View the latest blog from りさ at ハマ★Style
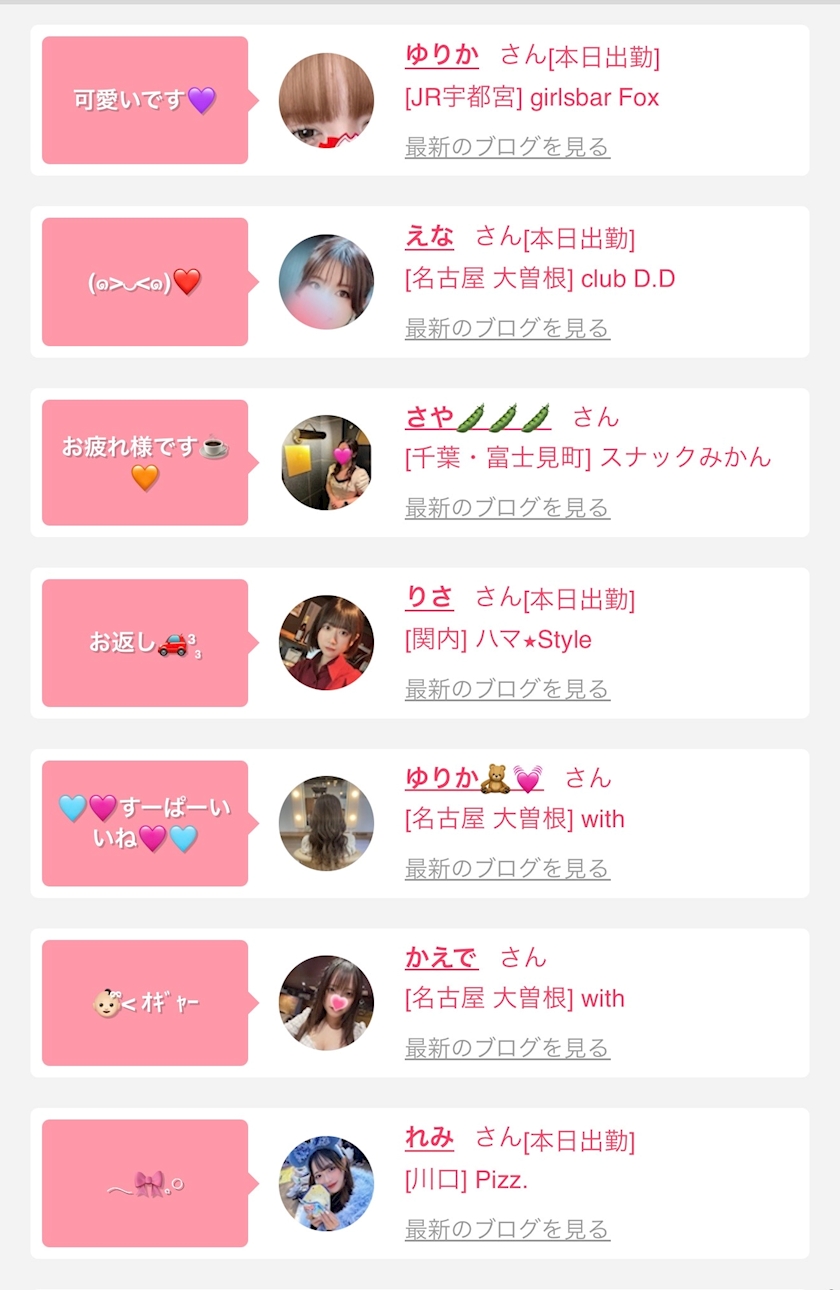 pos(507,689)
